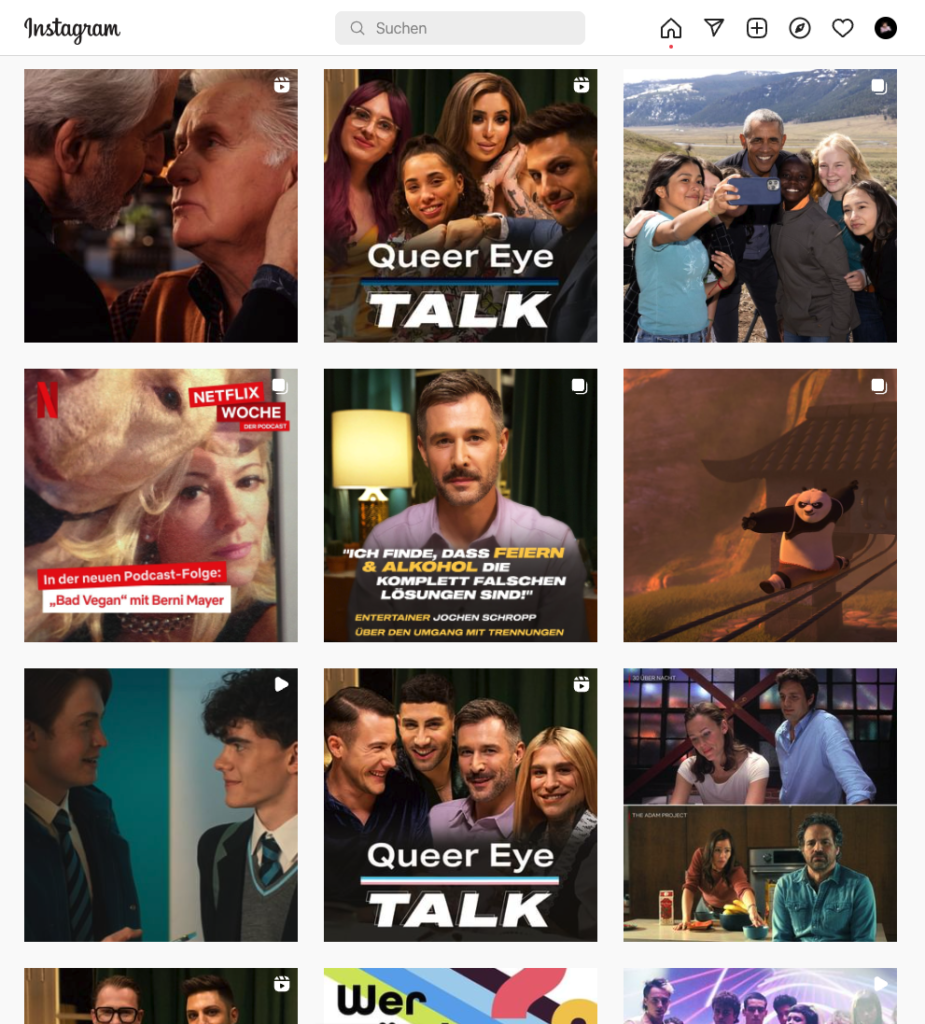The height and width of the screenshot is (1024, 925).
Task: Open direct messages paper plane
Action: [714, 28]
